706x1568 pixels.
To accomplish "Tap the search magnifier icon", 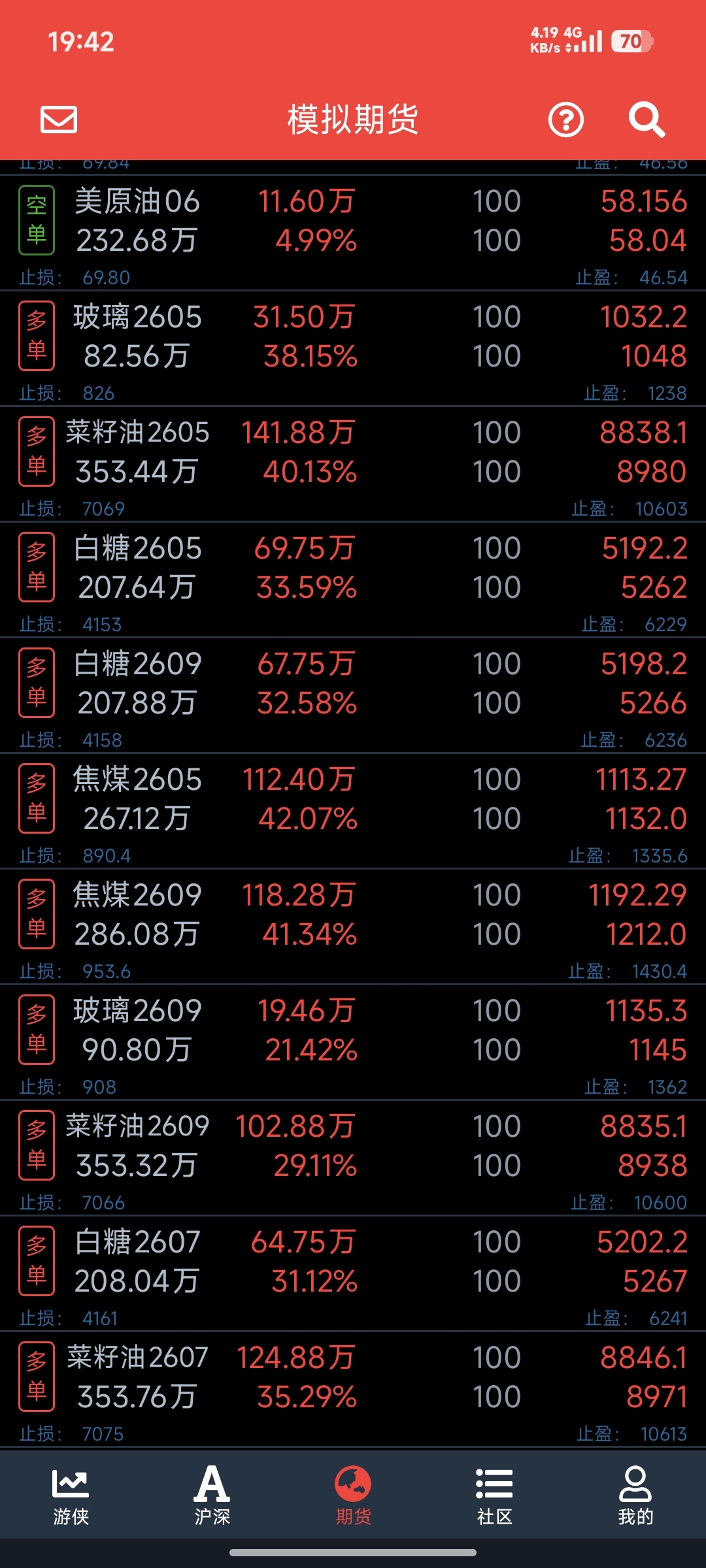I will (x=647, y=120).
